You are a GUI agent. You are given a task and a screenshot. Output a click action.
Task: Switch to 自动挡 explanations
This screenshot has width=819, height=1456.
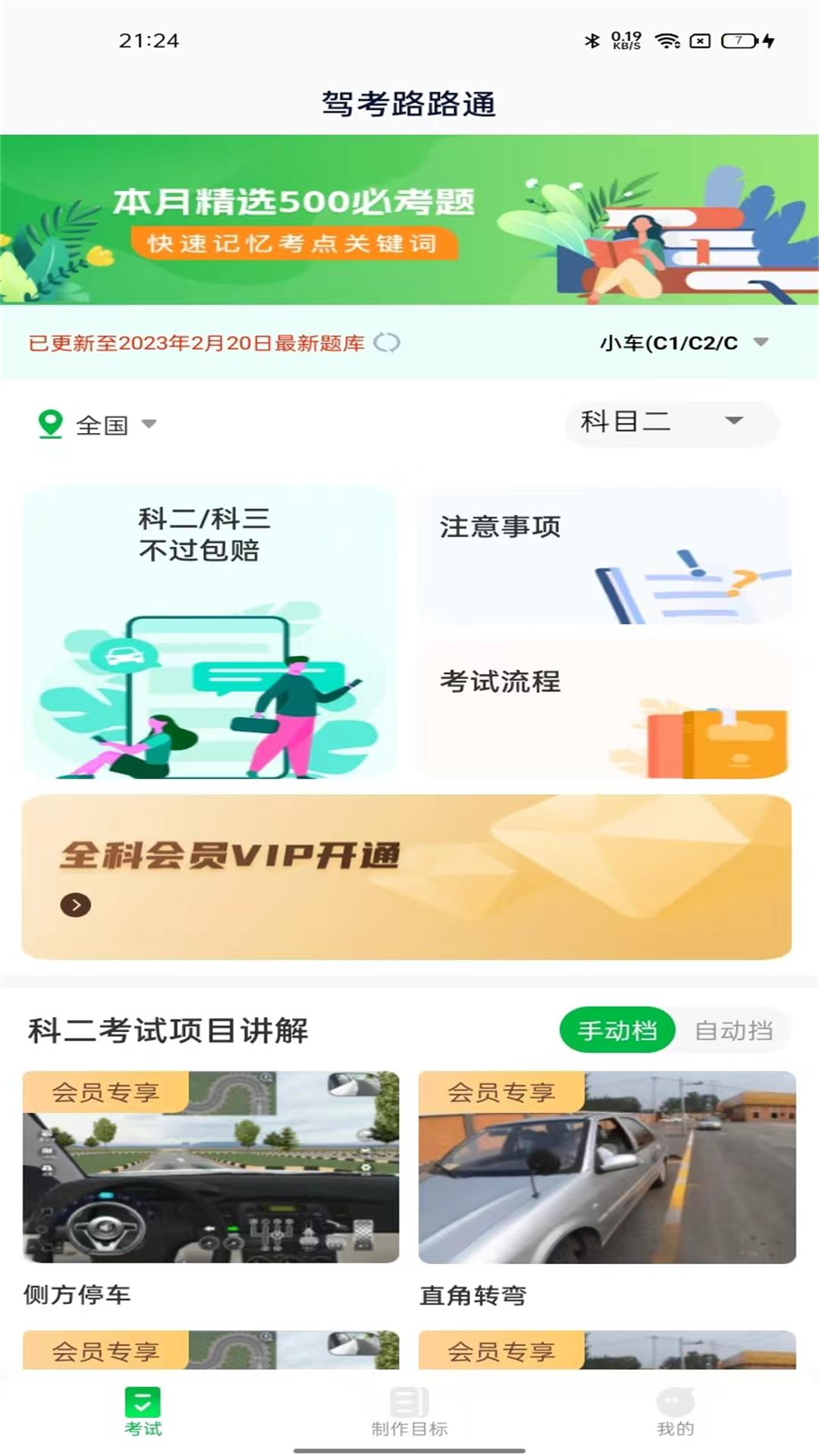click(x=733, y=1031)
